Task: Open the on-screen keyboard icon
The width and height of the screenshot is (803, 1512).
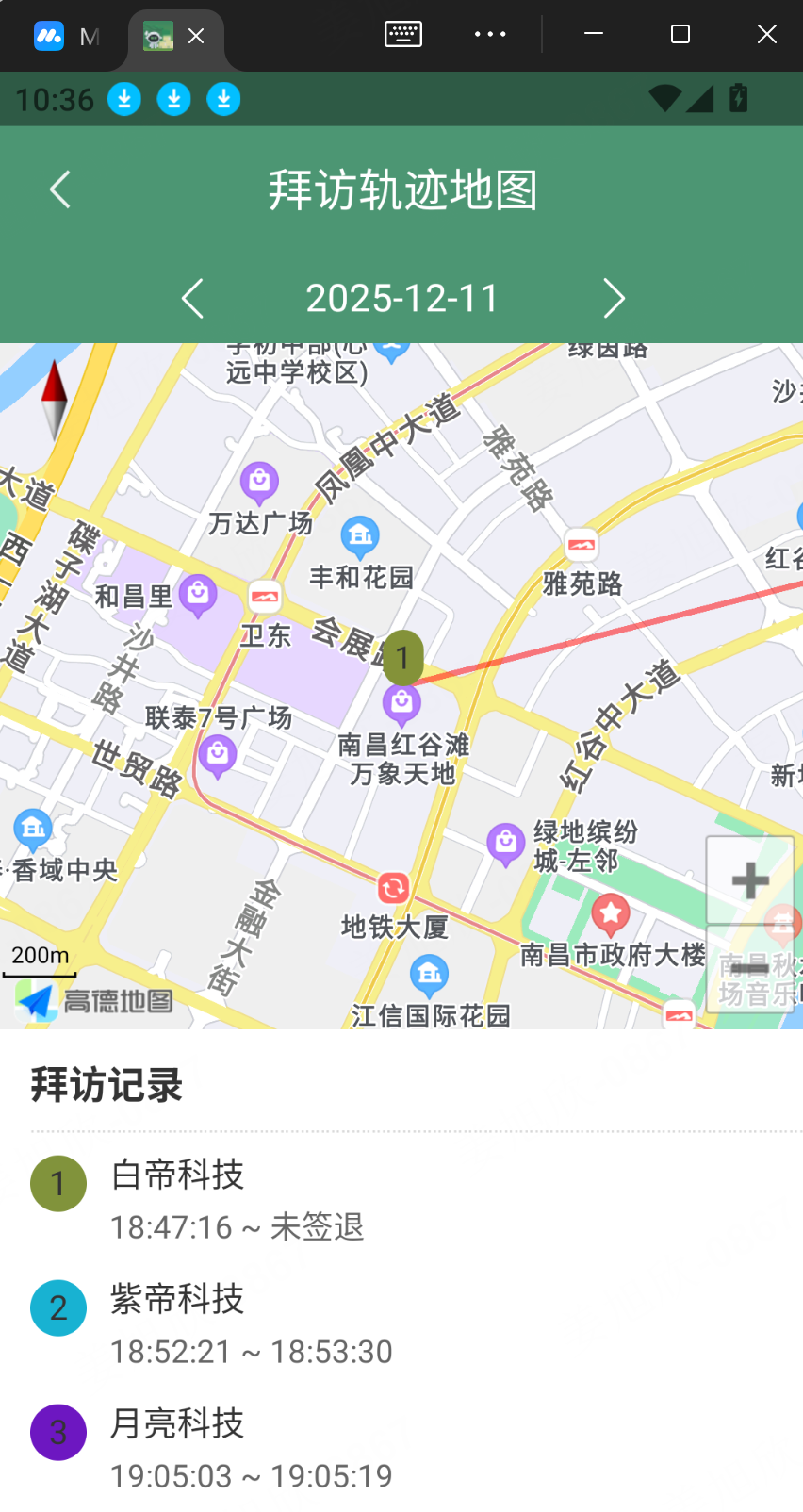Action: point(403,35)
